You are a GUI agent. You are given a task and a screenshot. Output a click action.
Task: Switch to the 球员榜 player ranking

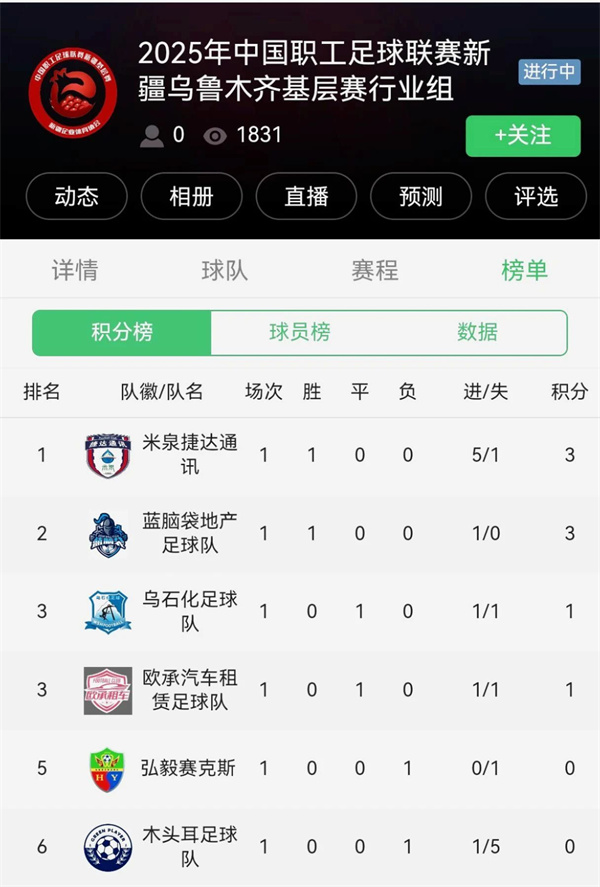coord(300,333)
